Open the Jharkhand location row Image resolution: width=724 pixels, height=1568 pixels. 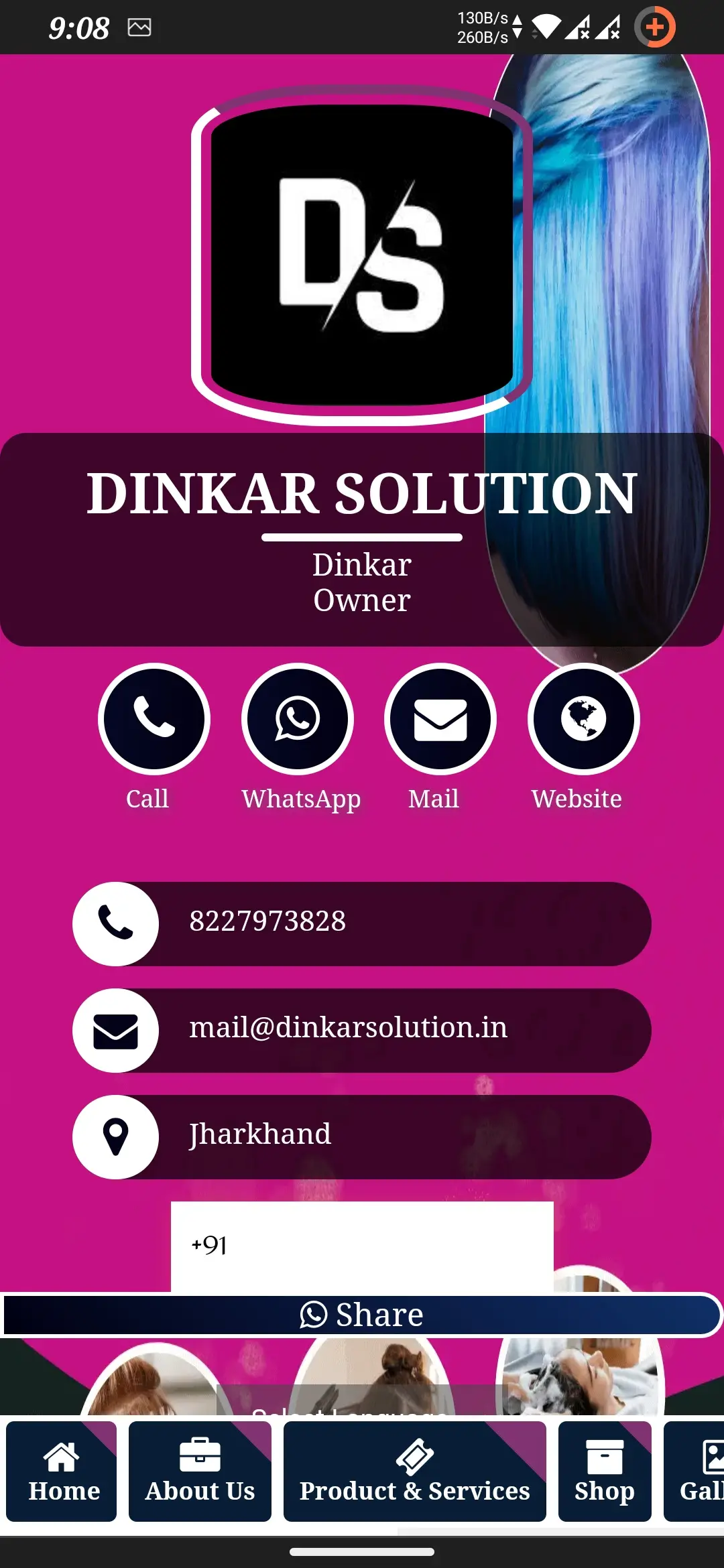[x=362, y=1136]
